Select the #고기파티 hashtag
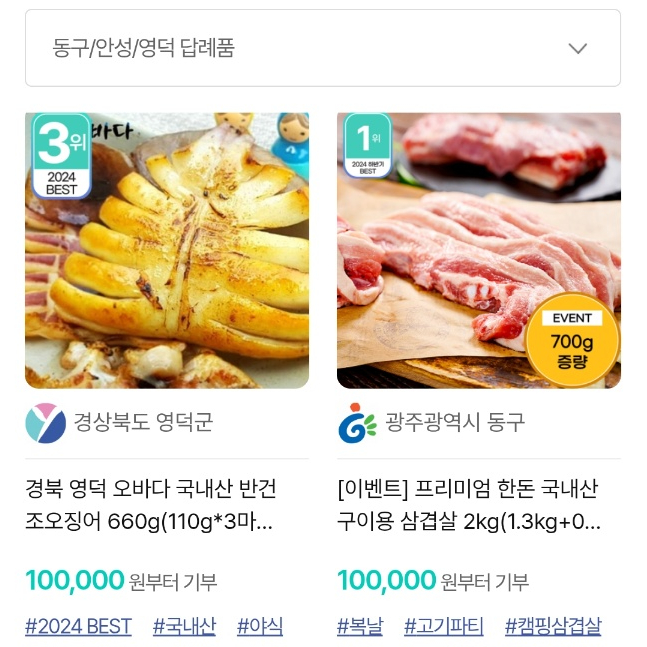The width and height of the screenshot is (647, 647). (x=444, y=627)
